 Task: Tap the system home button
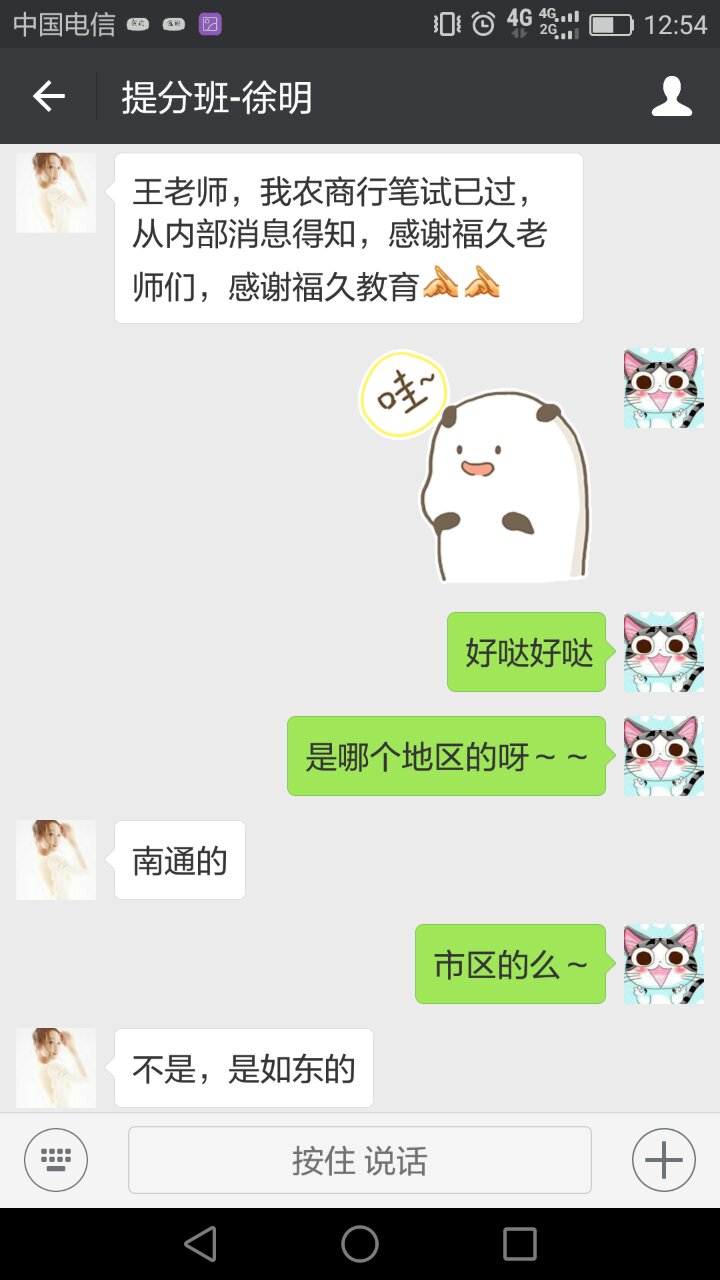[x=360, y=1244]
